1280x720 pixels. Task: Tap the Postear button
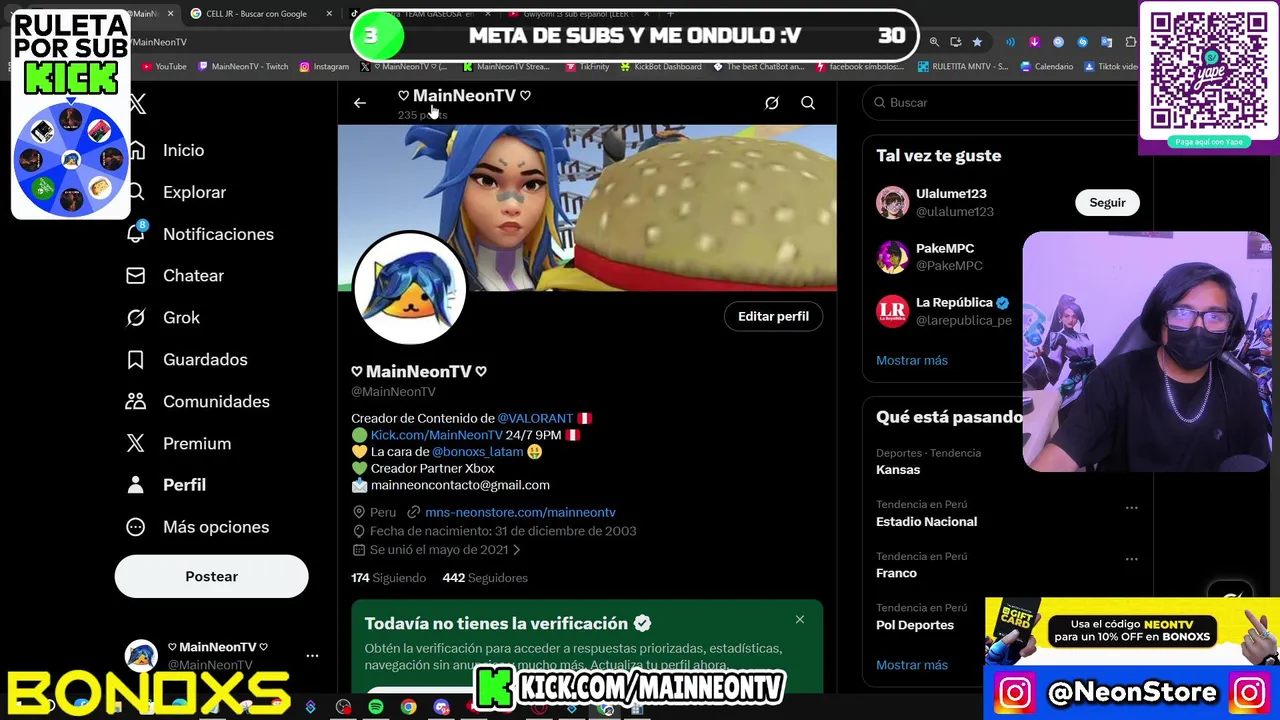click(x=211, y=577)
